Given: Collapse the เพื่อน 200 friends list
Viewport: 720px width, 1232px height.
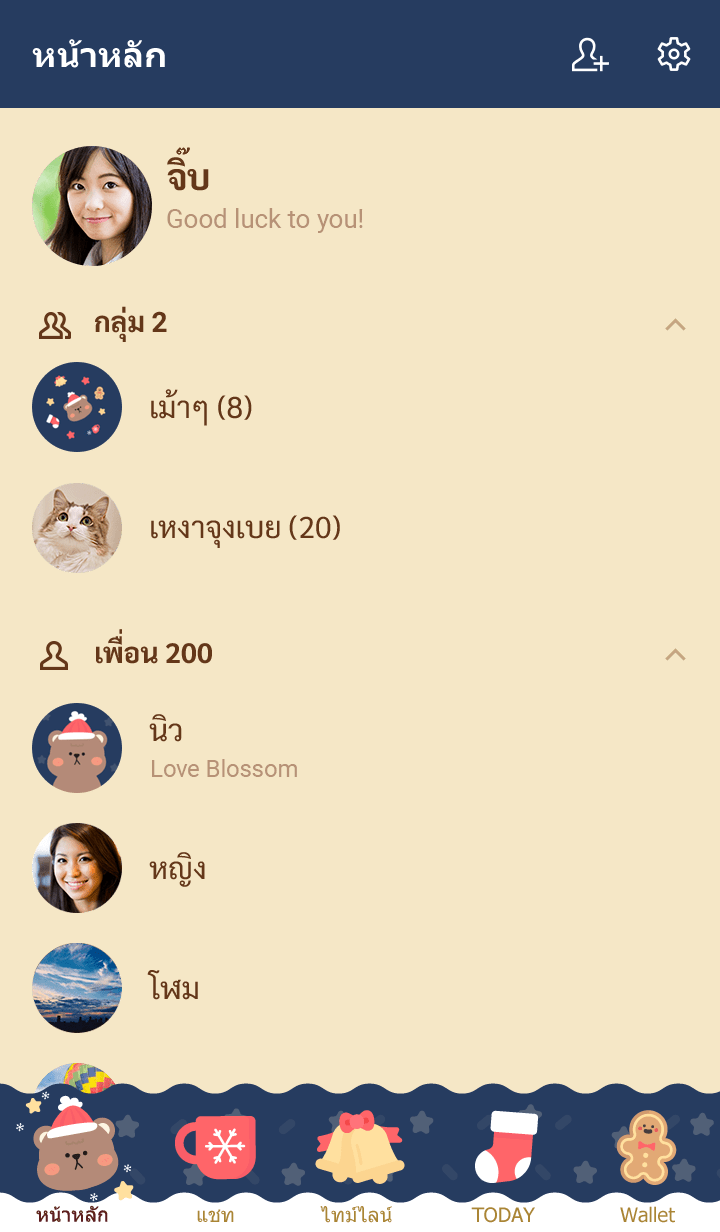Looking at the screenshot, I should 675,654.
